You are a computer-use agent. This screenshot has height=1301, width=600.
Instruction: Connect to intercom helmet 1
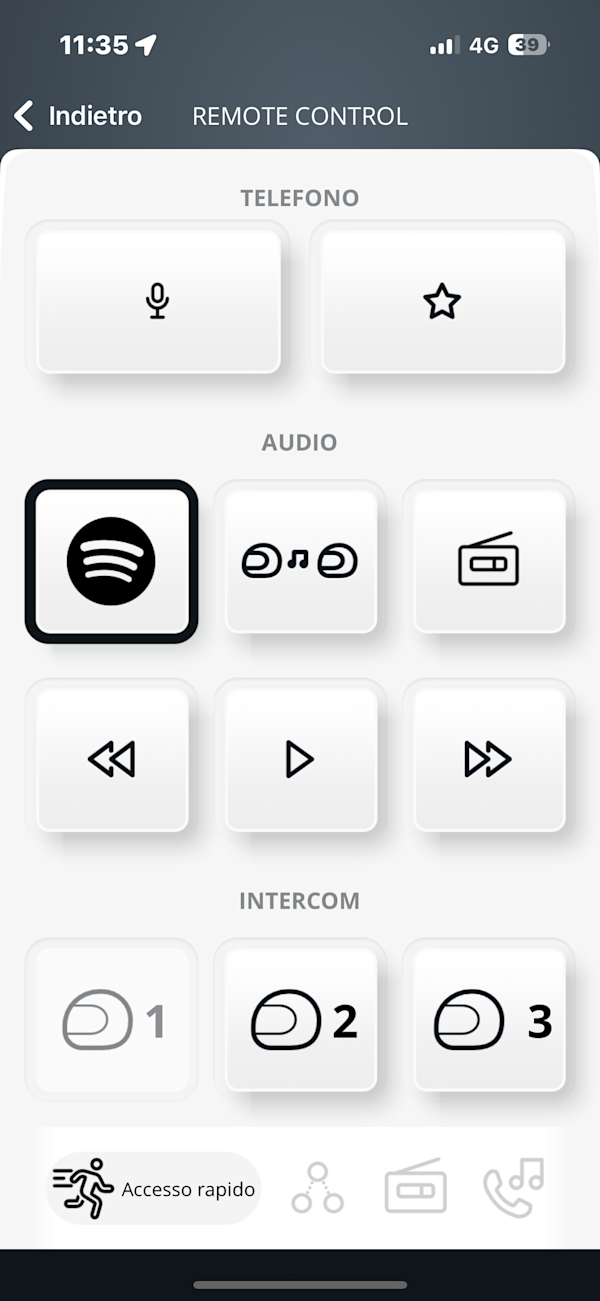(x=111, y=1020)
